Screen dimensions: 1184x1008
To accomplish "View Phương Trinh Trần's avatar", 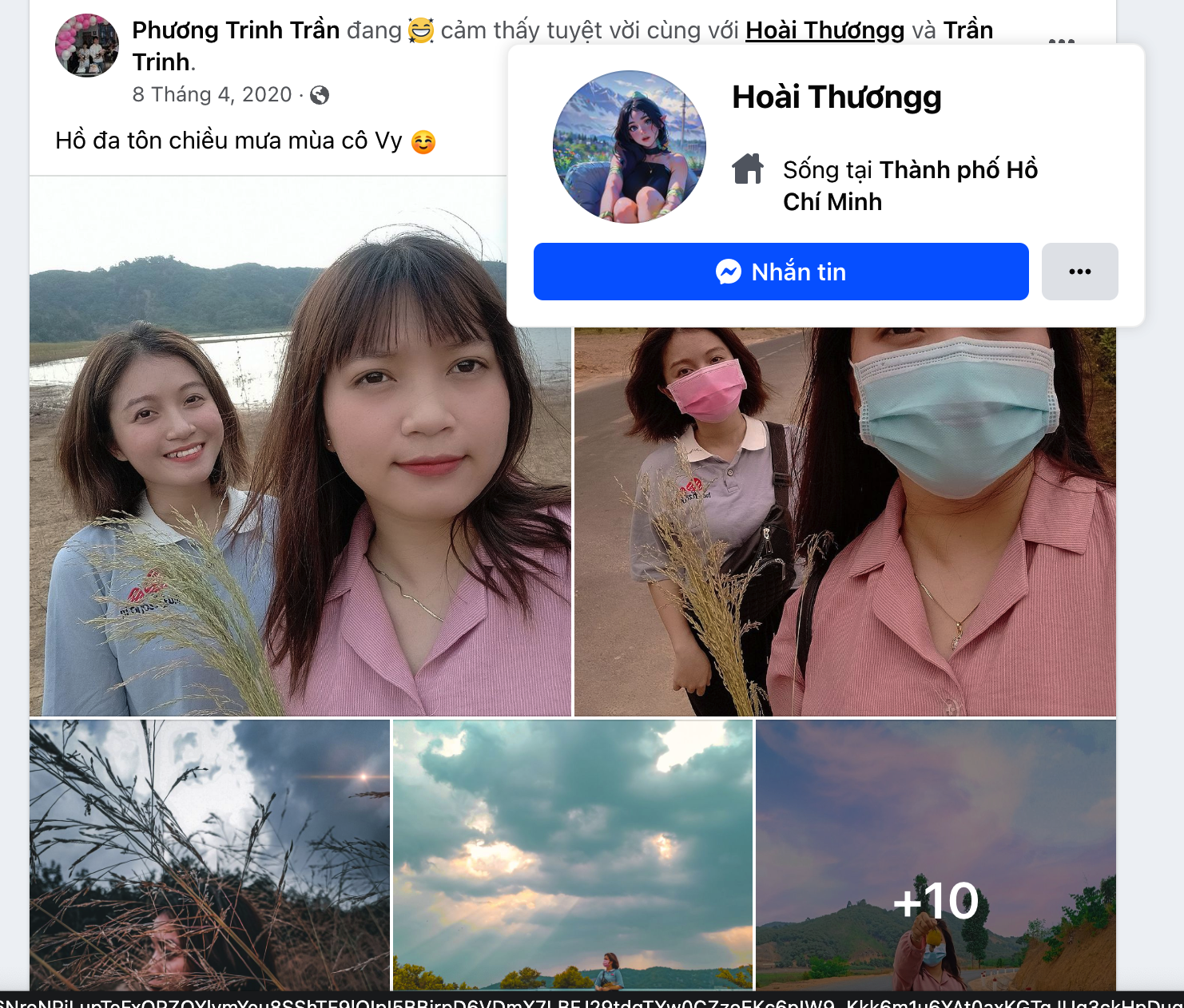I will 87,46.
